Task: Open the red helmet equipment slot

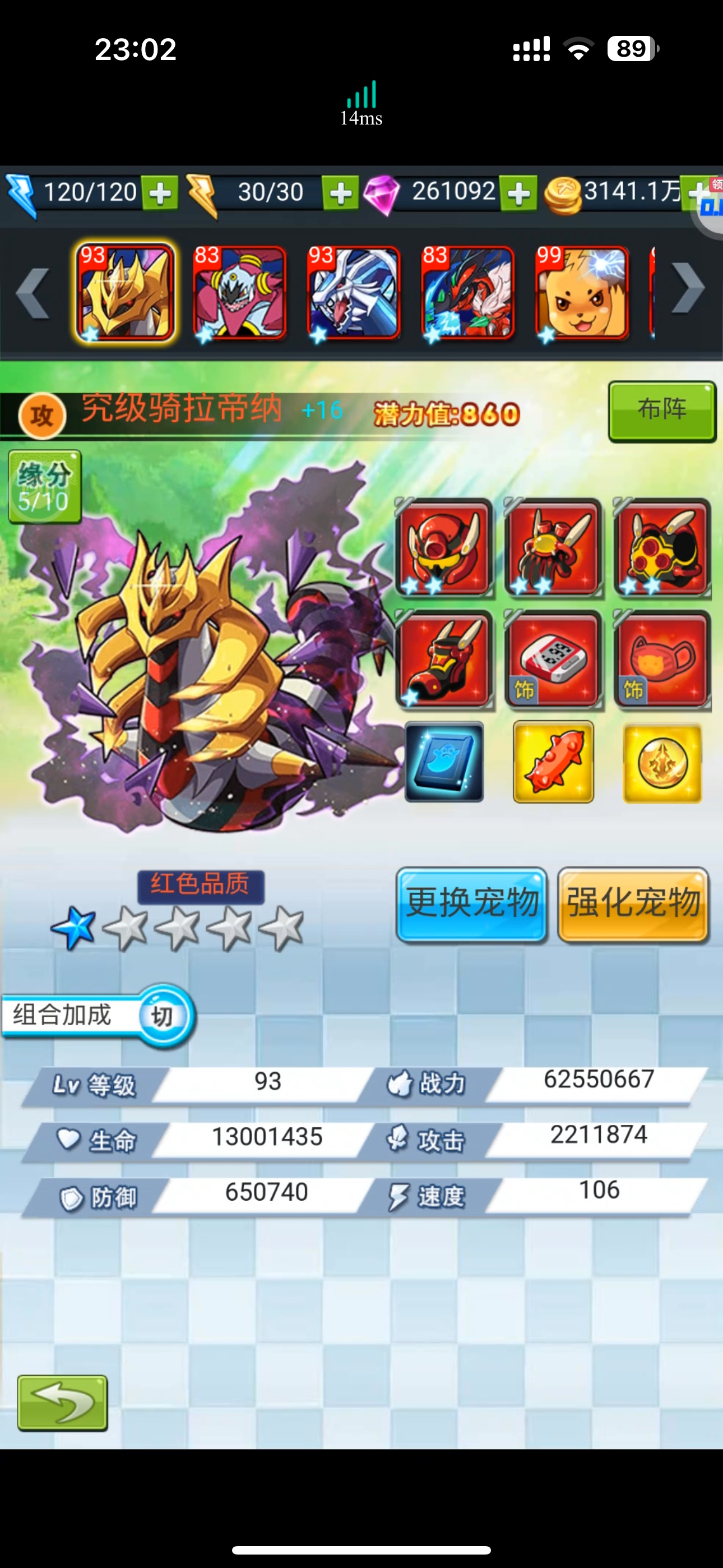Action: (x=444, y=547)
